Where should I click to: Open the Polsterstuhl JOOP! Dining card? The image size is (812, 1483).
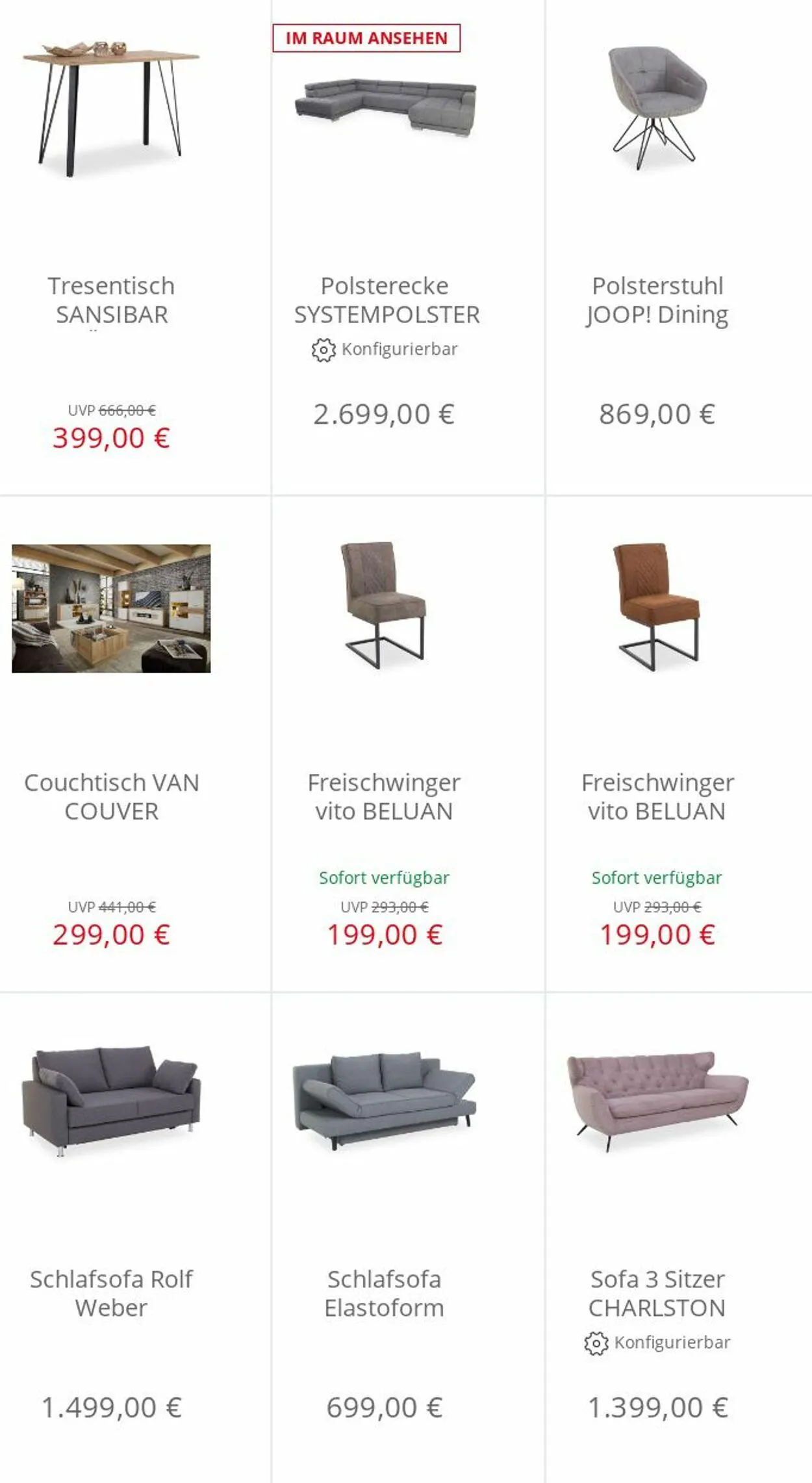click(679, 247)
